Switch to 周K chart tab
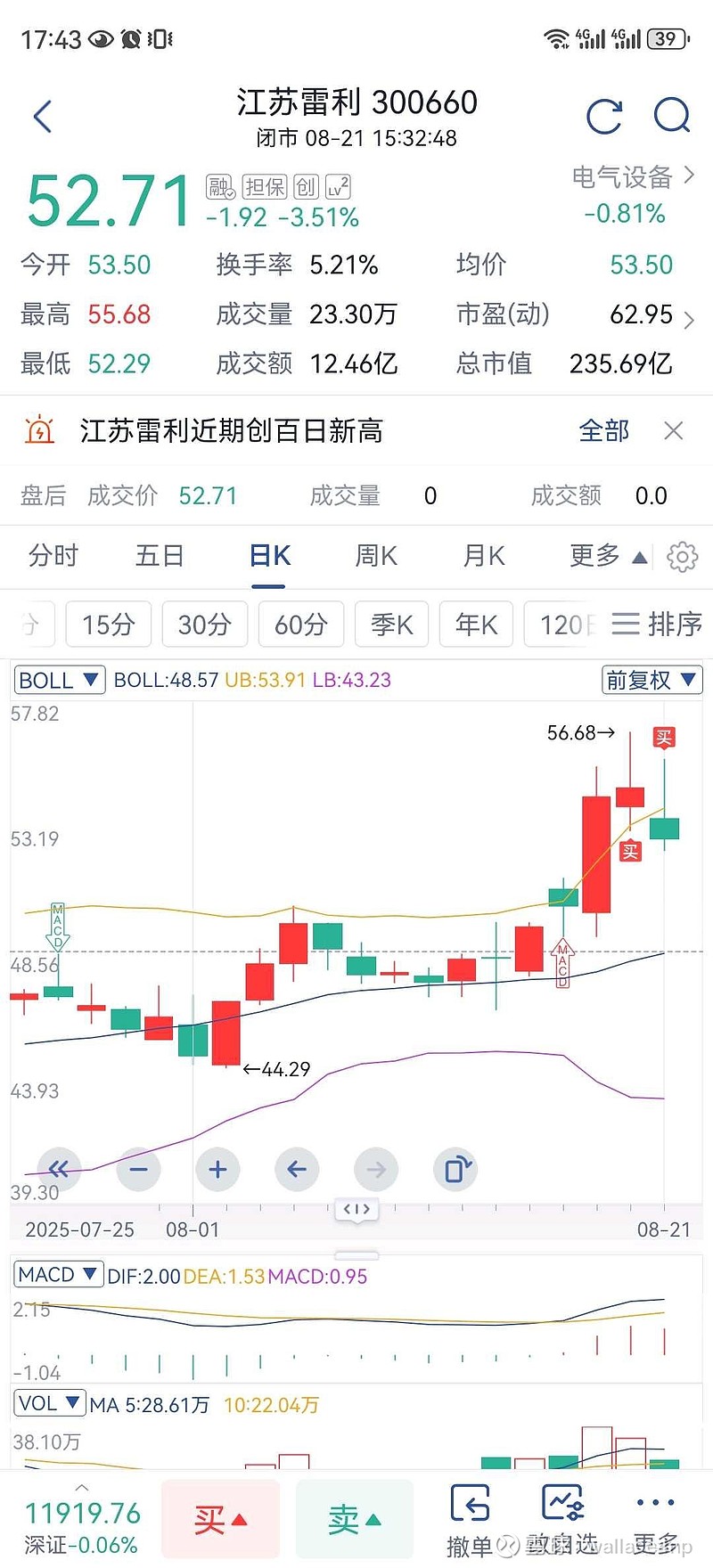The height and width of the screenshot is (1568, 713). [x=376, y=556]
